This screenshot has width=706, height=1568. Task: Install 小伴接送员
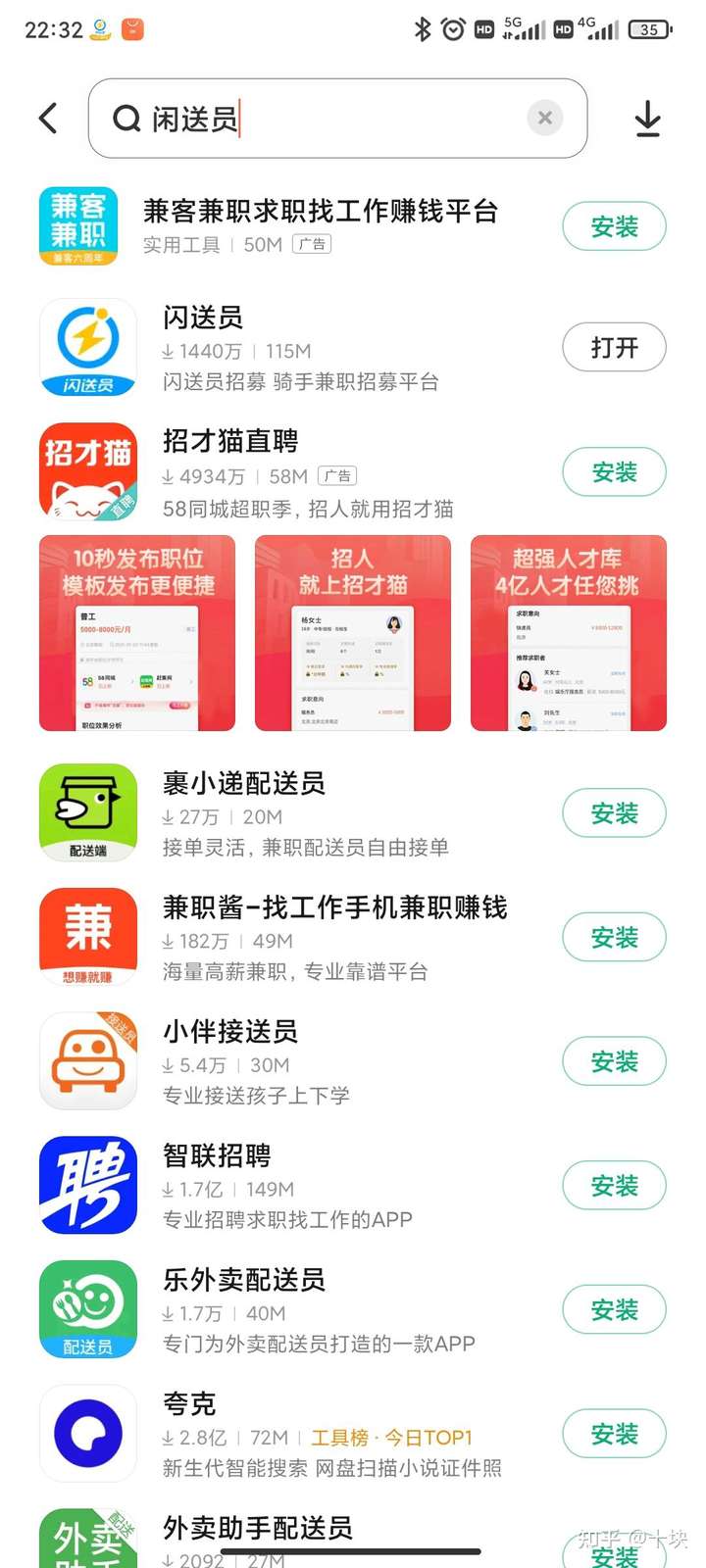[614, 1061]
